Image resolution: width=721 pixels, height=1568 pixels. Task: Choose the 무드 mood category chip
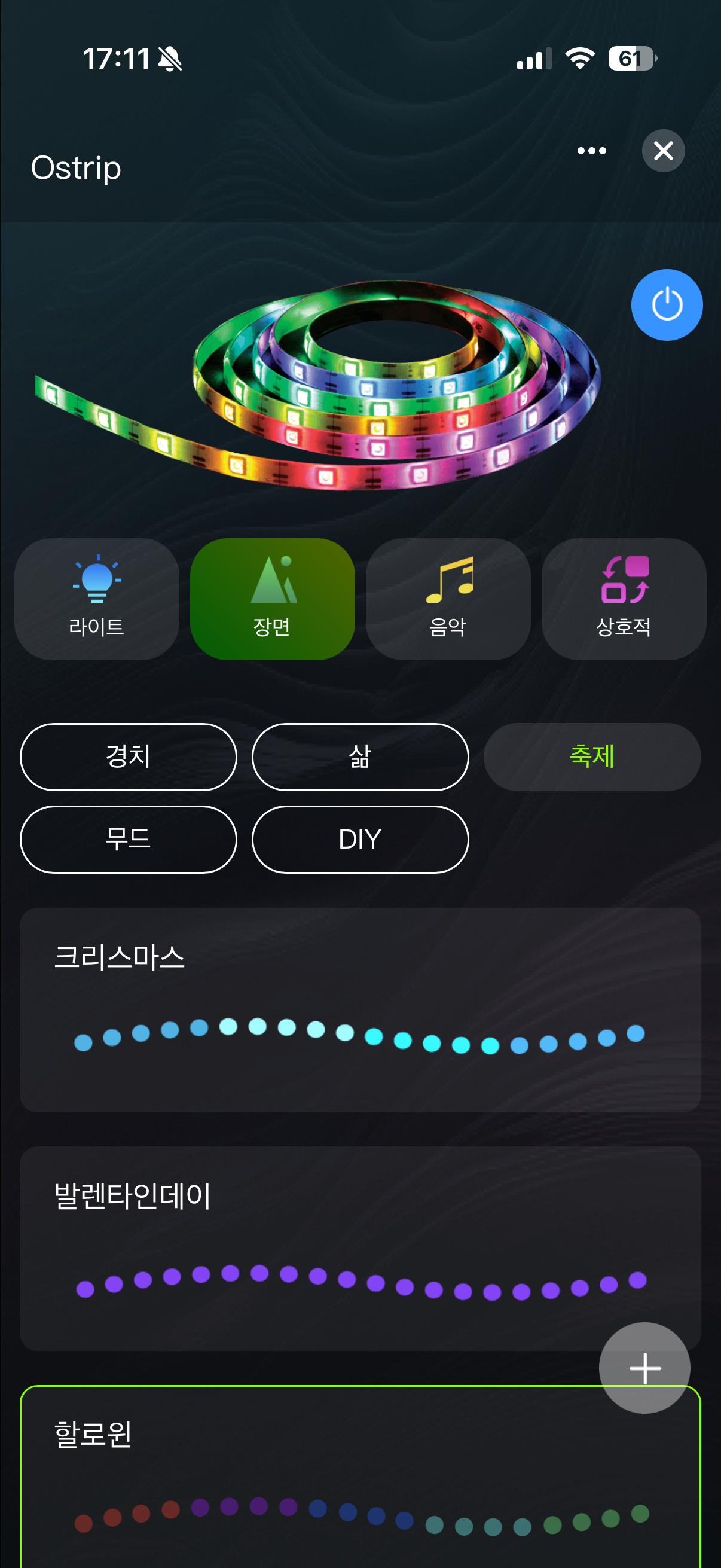129,840
